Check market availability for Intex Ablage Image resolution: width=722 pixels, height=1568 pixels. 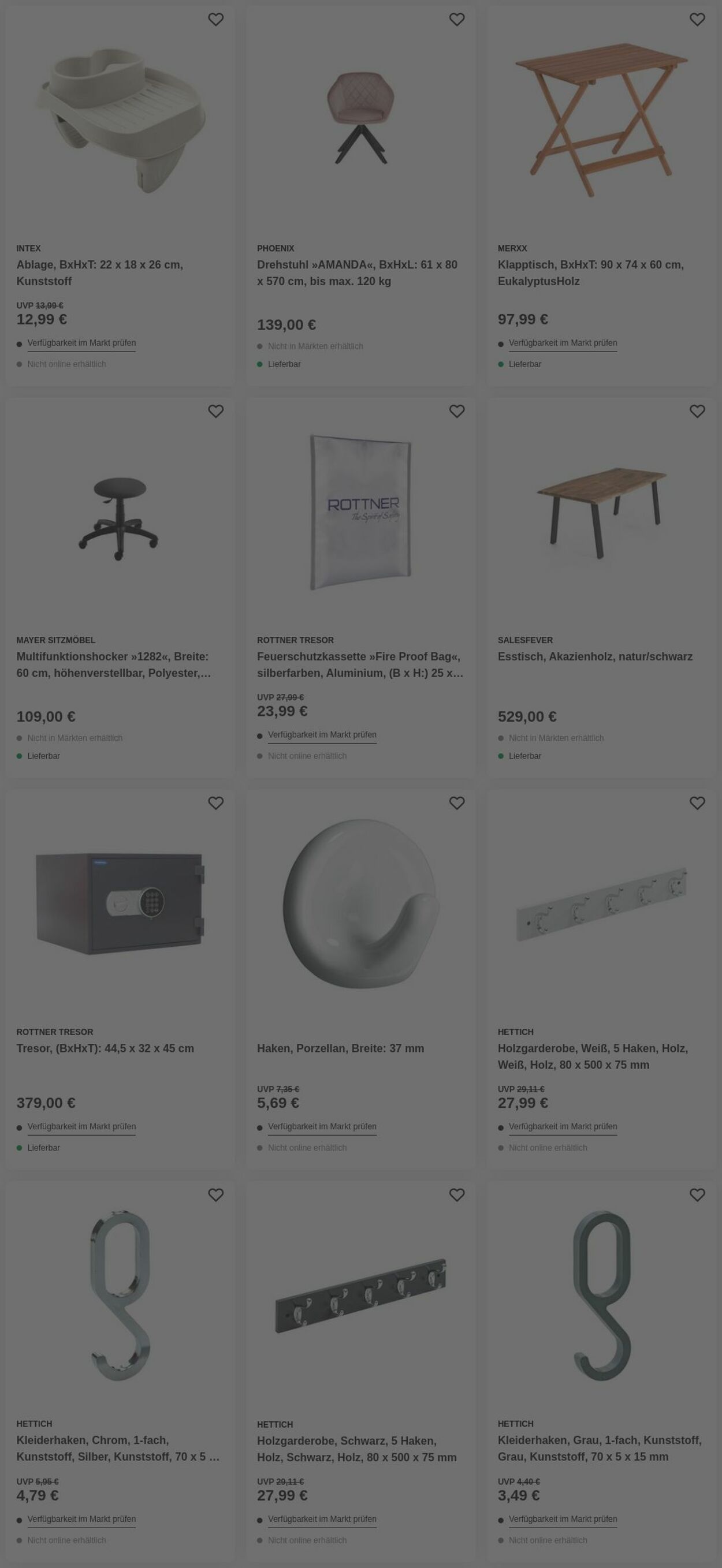click(81, 343)
